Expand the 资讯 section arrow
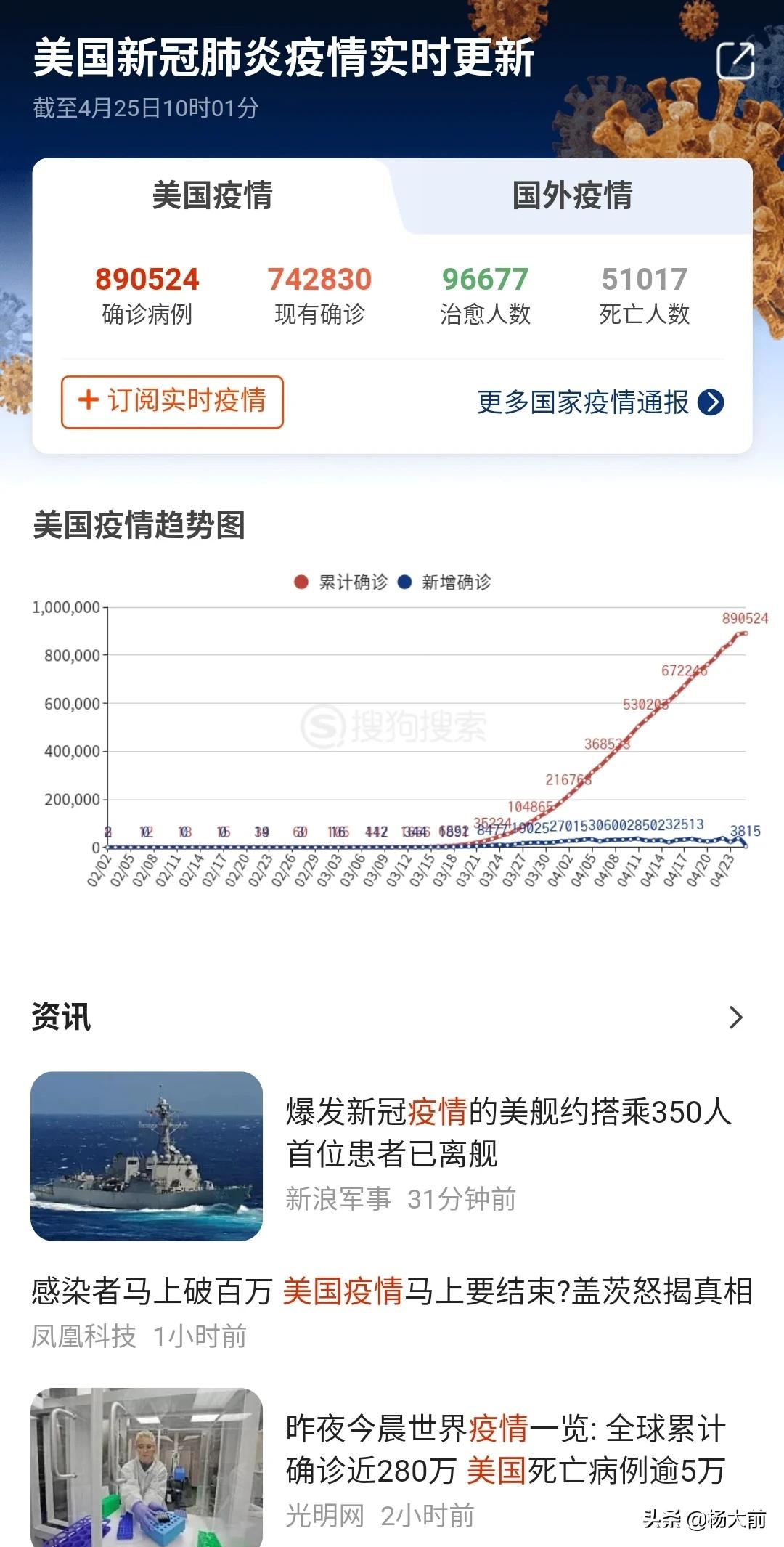784x1547 pixels. [735, 1018]
